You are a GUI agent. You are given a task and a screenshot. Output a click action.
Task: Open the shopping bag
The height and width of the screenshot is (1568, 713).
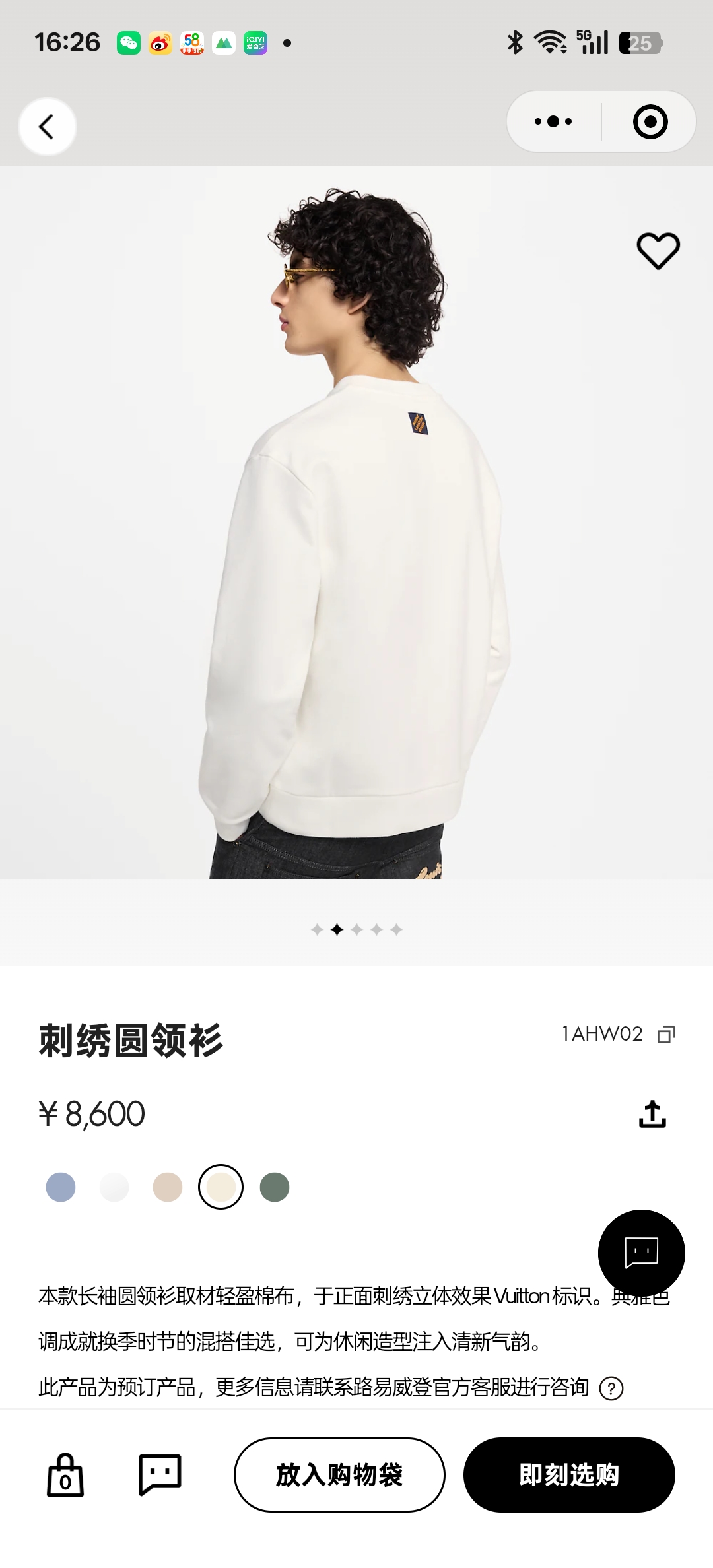tap(65, 1476)
